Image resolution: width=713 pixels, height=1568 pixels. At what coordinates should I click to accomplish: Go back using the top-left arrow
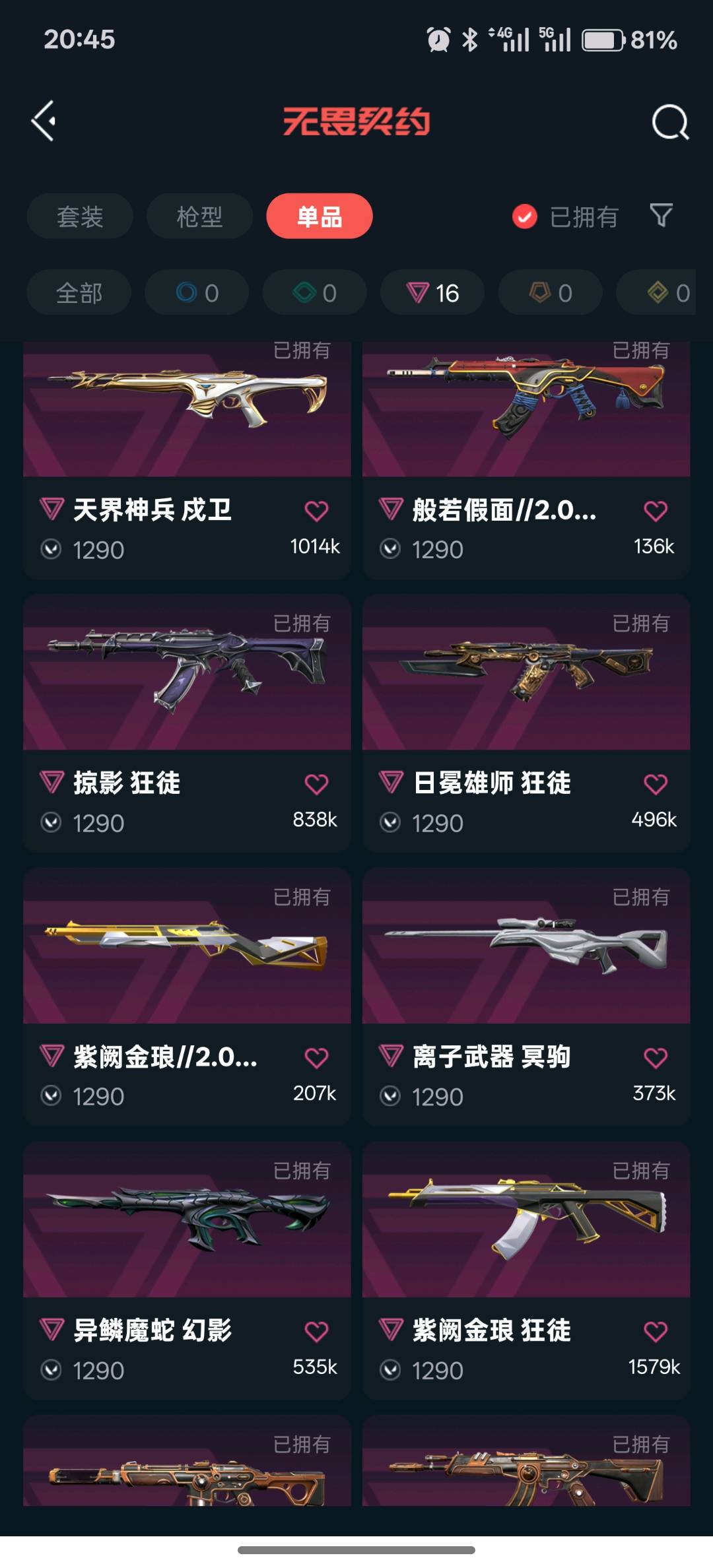click(44, 121)
